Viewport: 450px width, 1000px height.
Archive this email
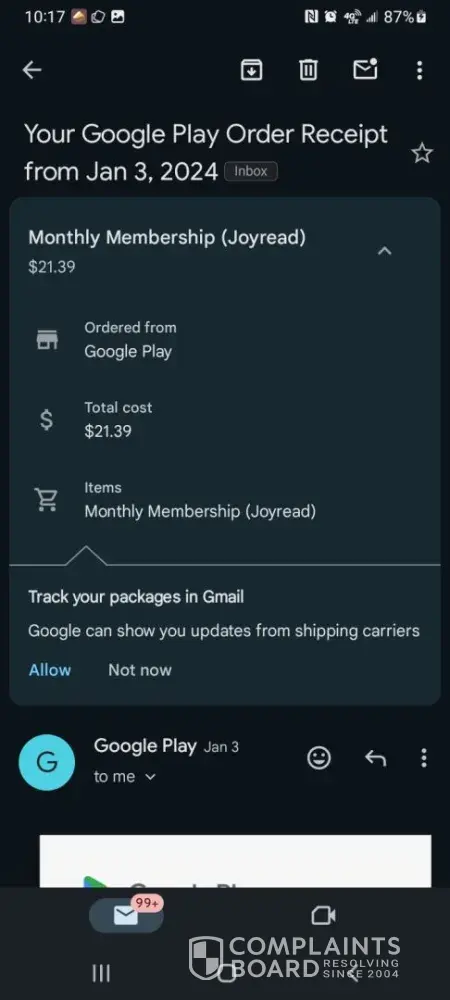[x=251, y=70]
